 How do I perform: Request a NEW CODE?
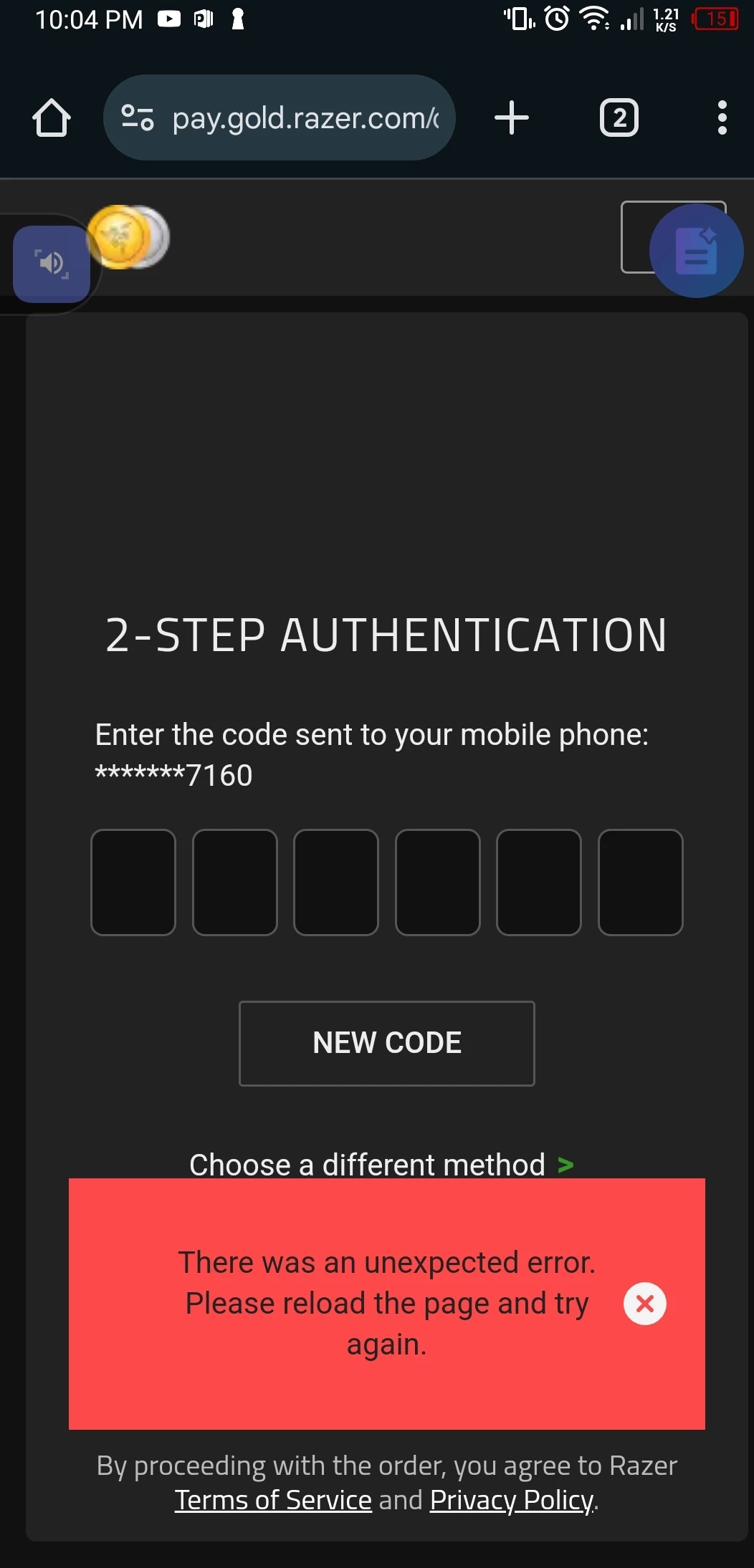point(386,1043)
